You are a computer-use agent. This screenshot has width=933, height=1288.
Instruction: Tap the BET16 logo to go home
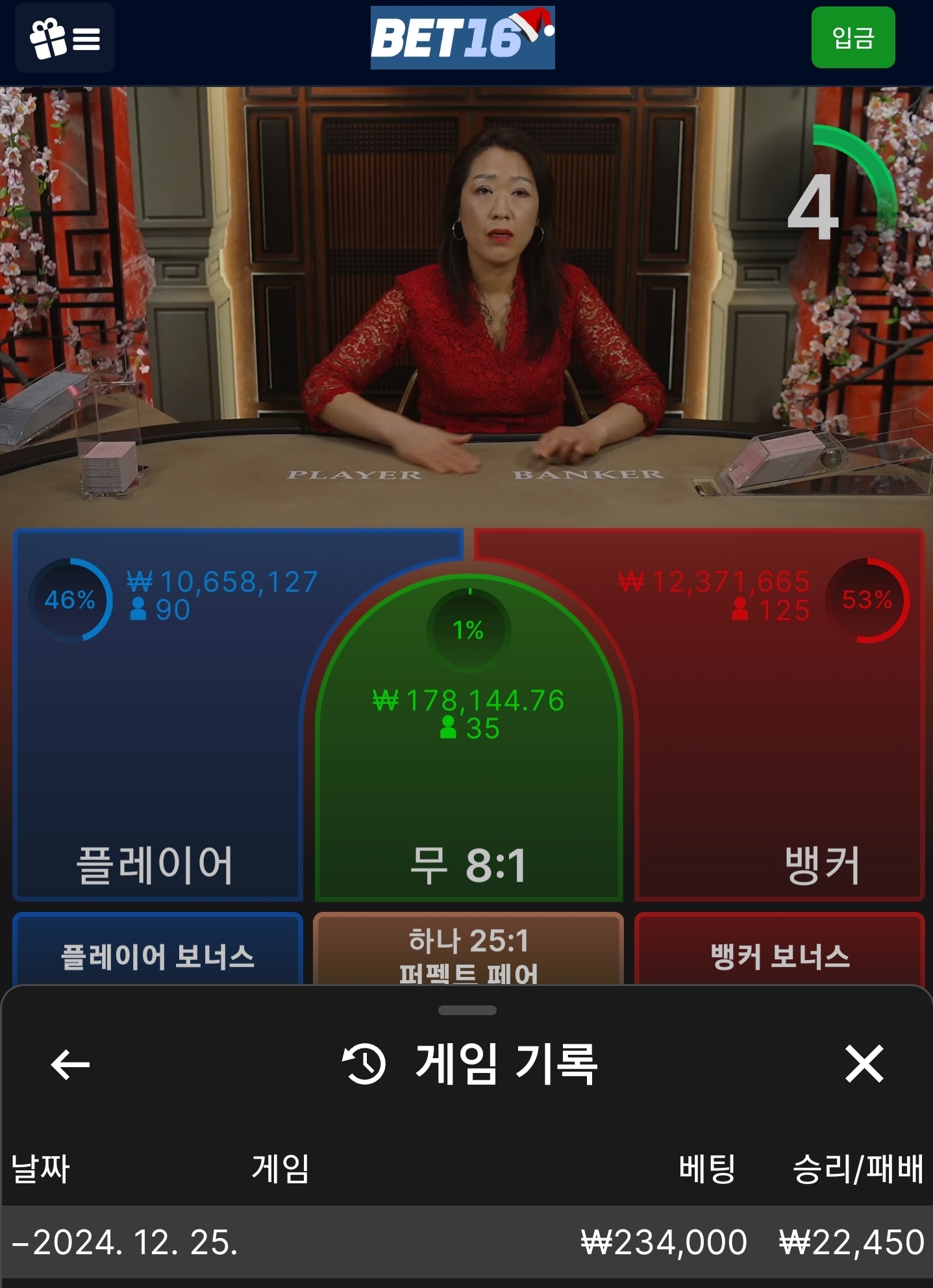pos(462,38)
